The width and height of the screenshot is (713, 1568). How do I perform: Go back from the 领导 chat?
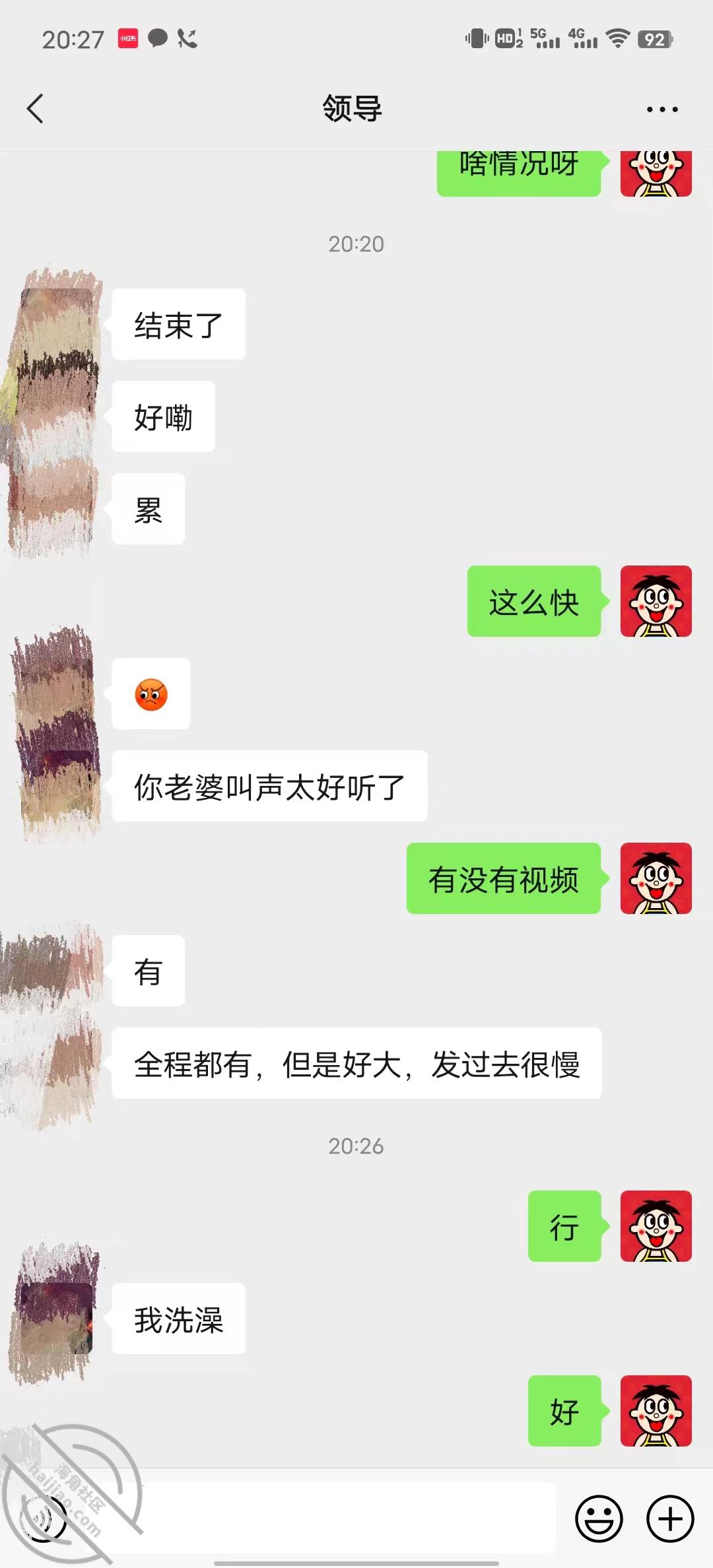36,109
